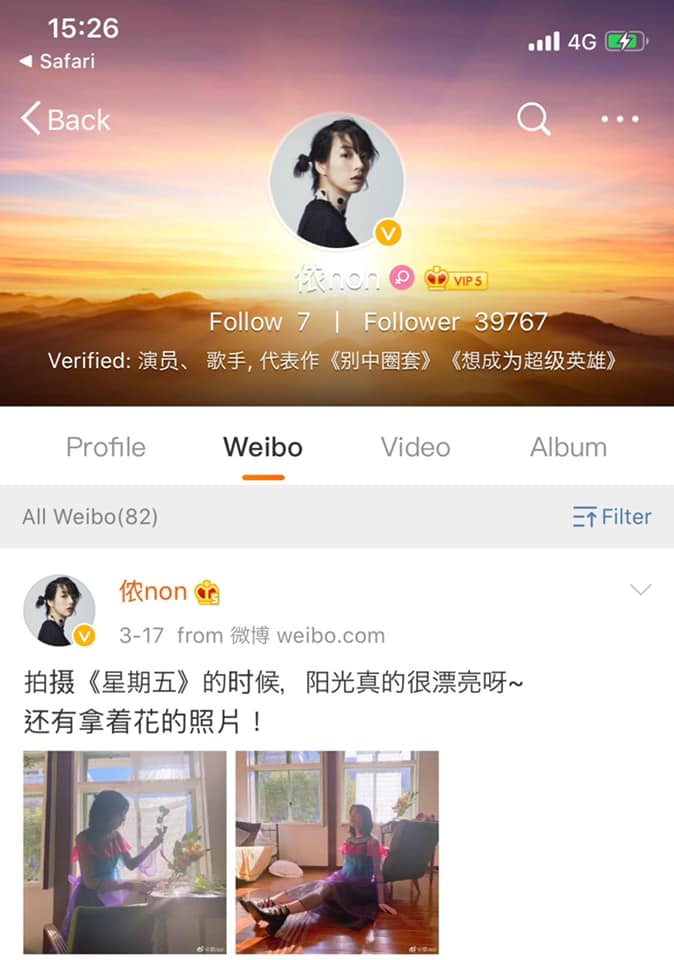Open the Follow 7 list
The height and width of the screenshot is (960, 674).
259,322
